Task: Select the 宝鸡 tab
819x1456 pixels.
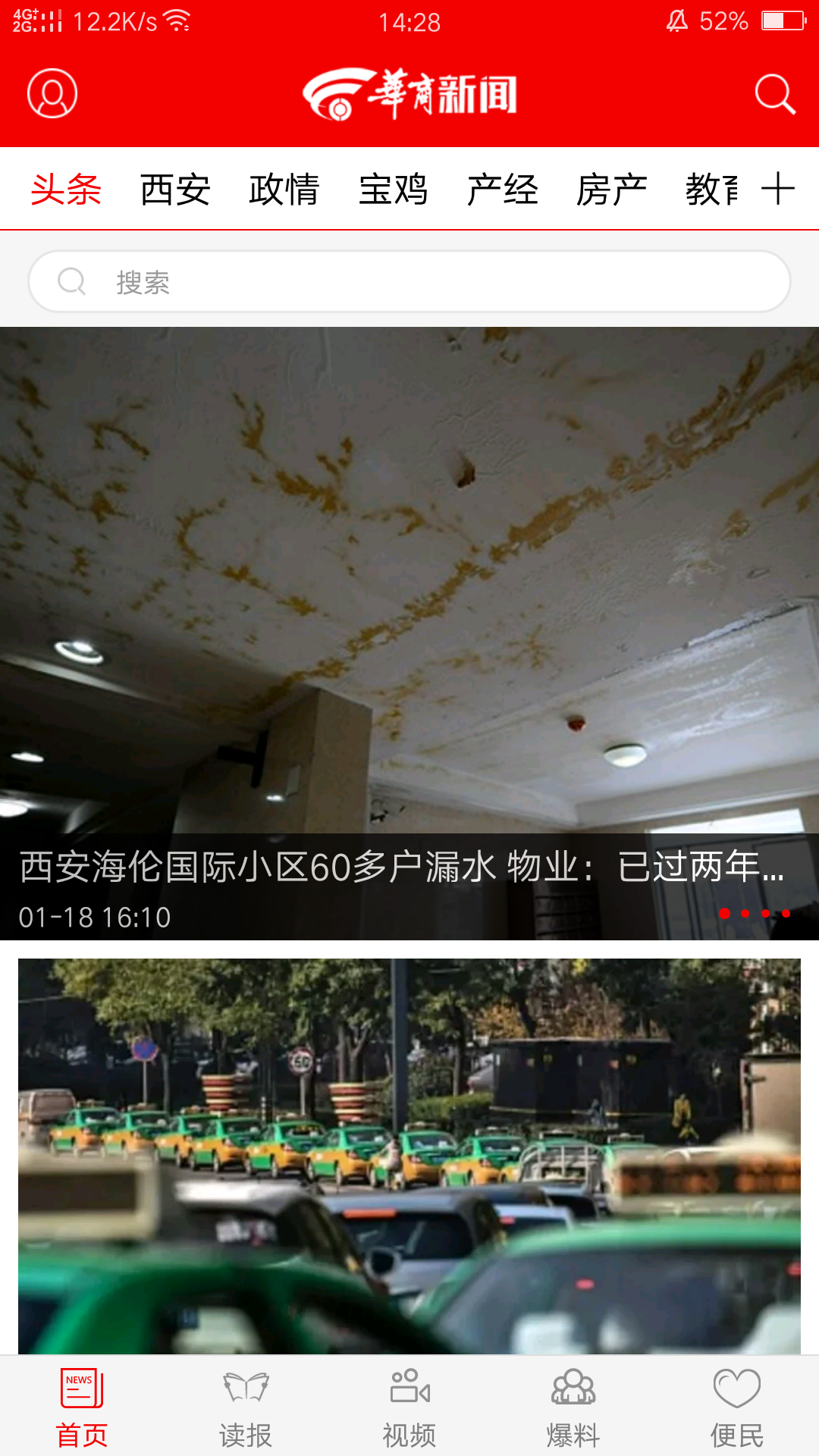Action: point(394,190)
